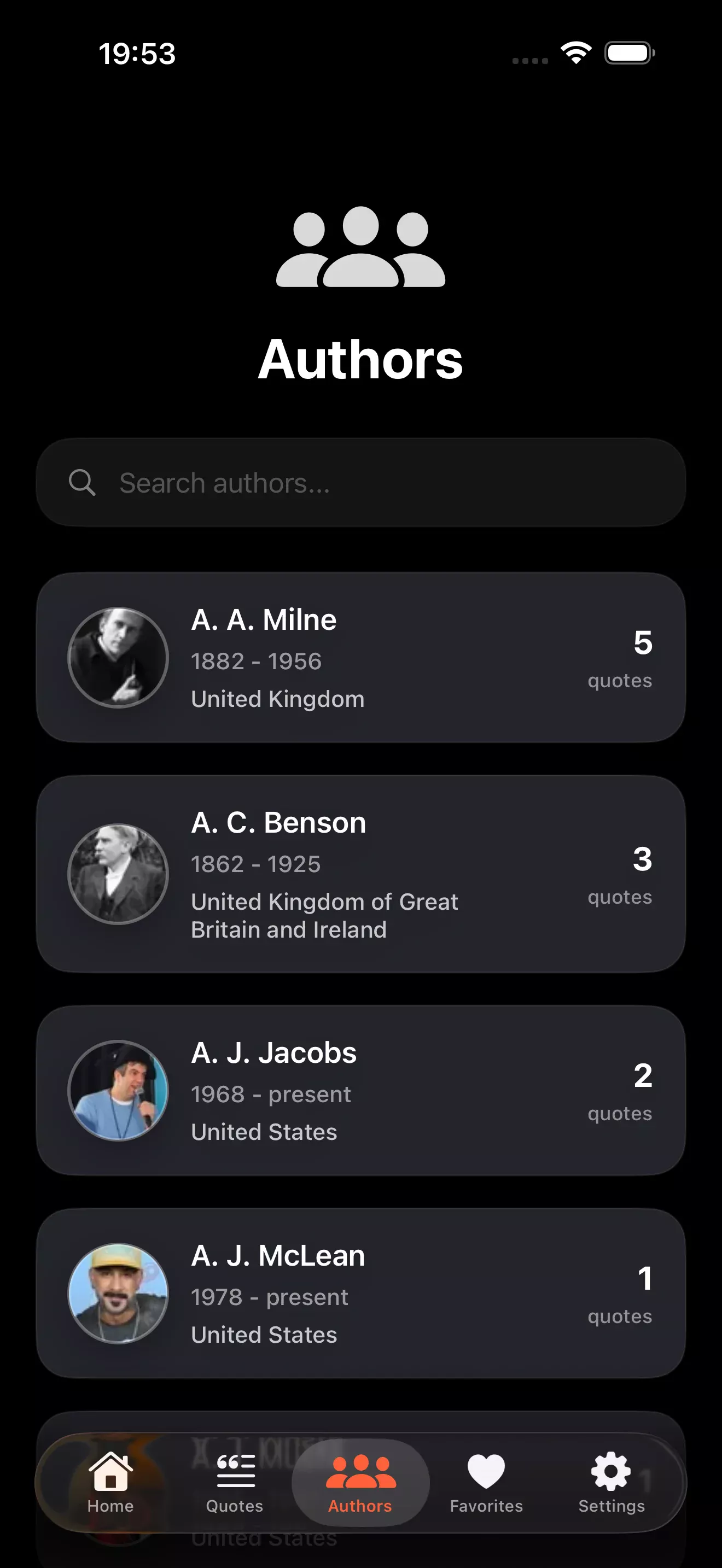Open A. J. McLean's author card
722x1568 pixels.
pyautogui.click(x=360, y=1293)
